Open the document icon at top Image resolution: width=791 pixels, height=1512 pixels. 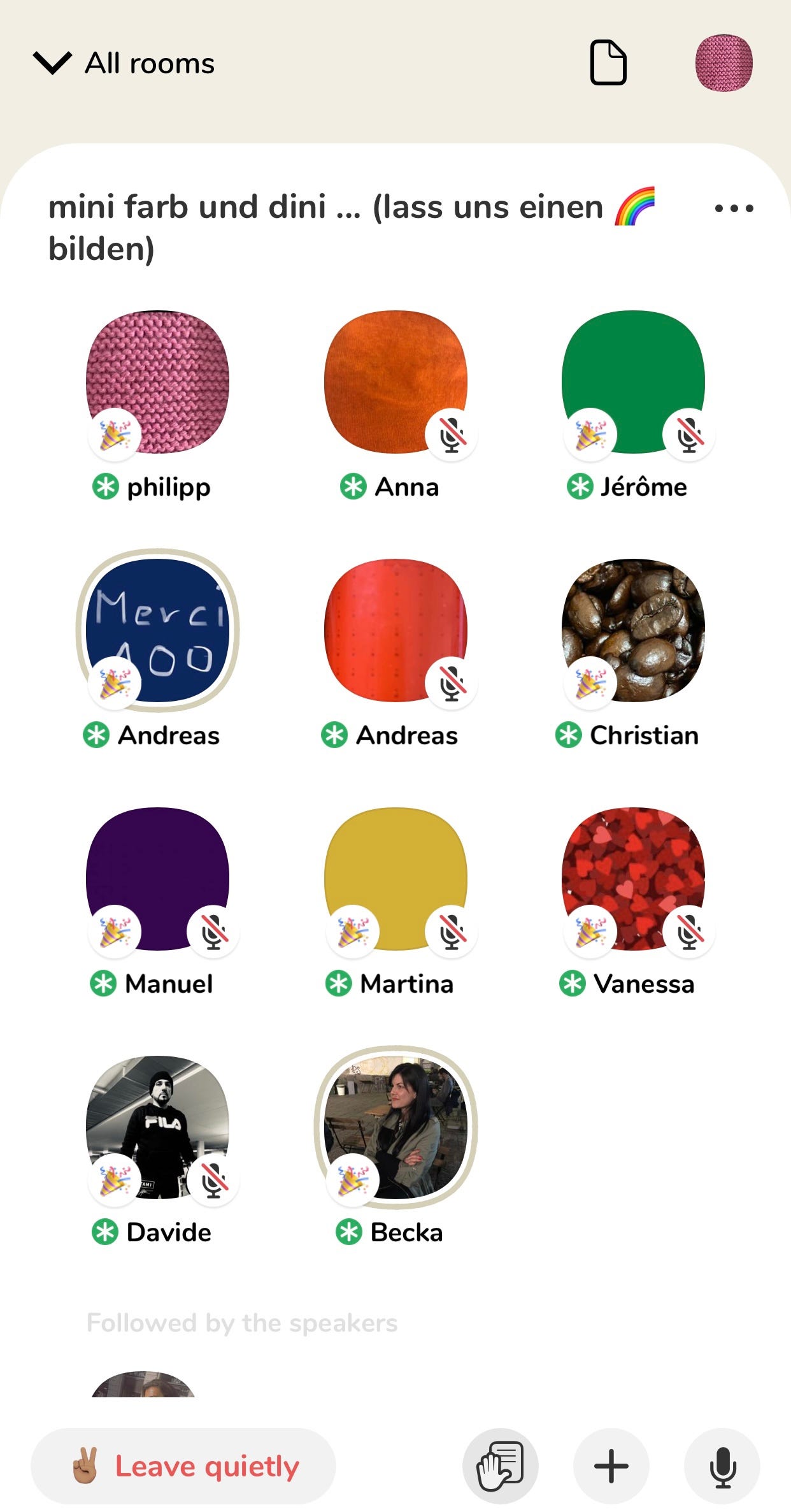[608, 62]
